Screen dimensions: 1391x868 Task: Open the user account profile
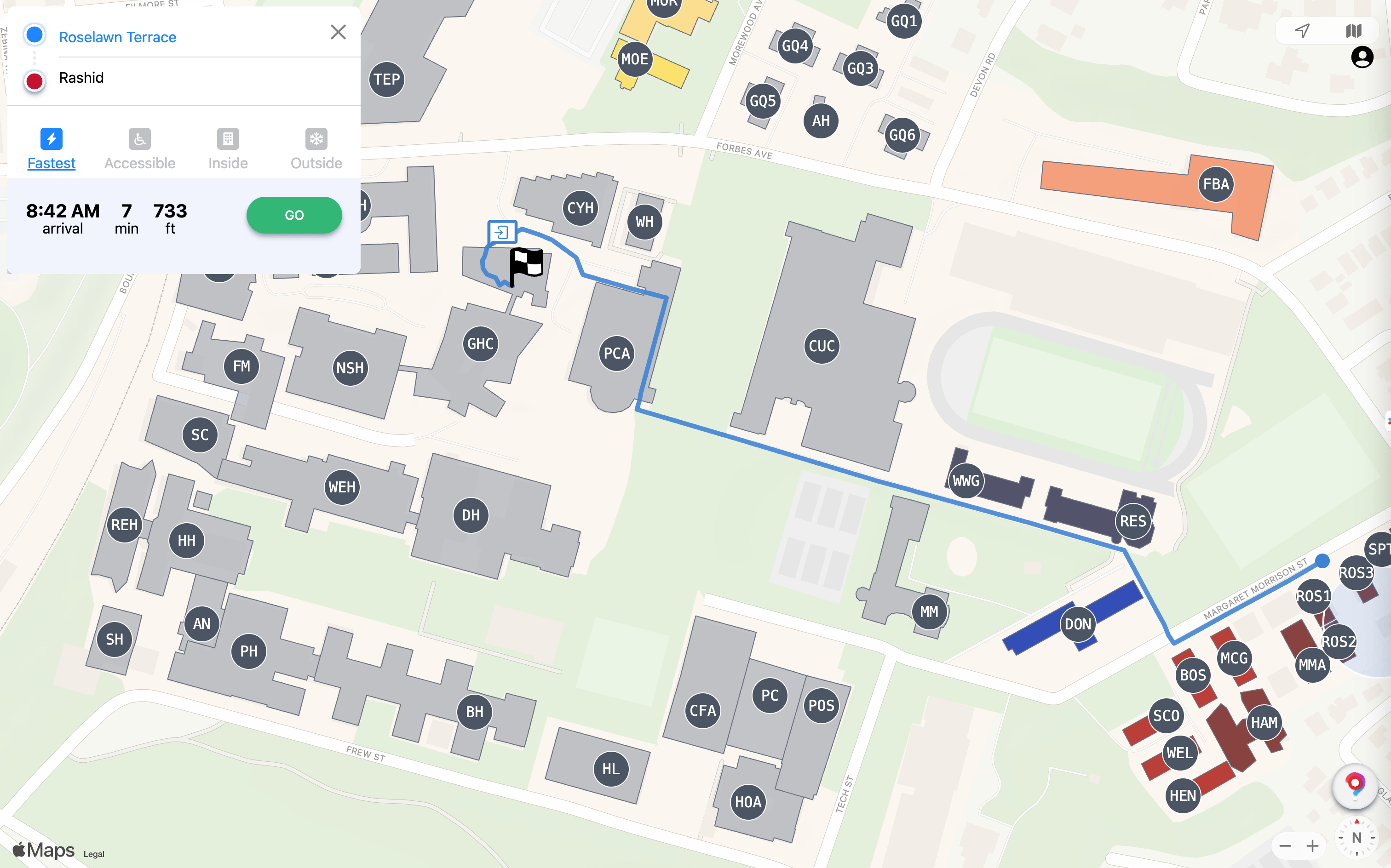pos(1362,57)
